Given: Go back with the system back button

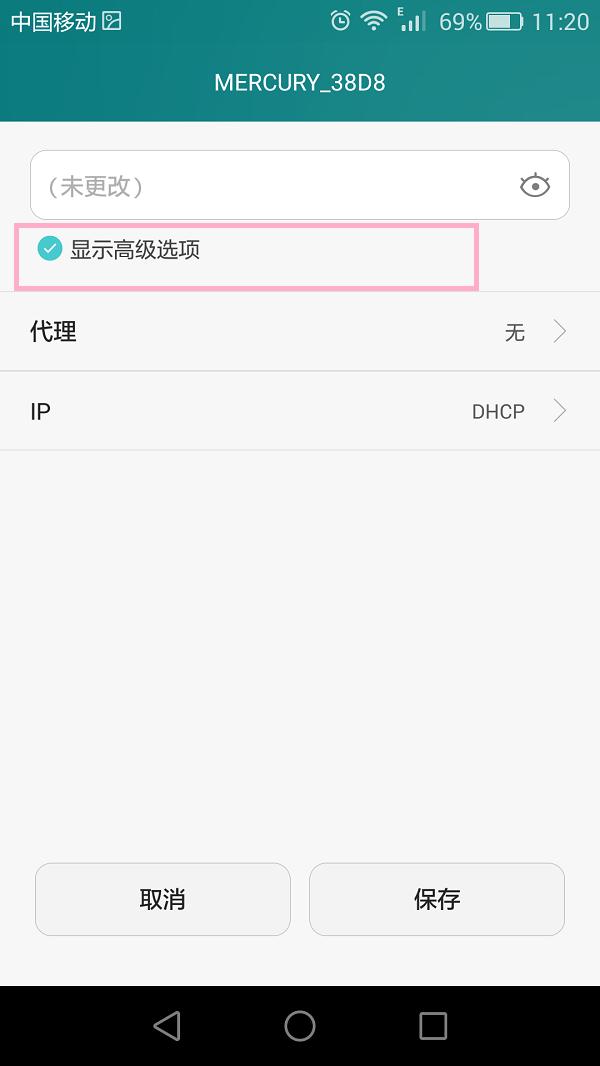Looking at the screenshot, I should [x=167, y=1025].
